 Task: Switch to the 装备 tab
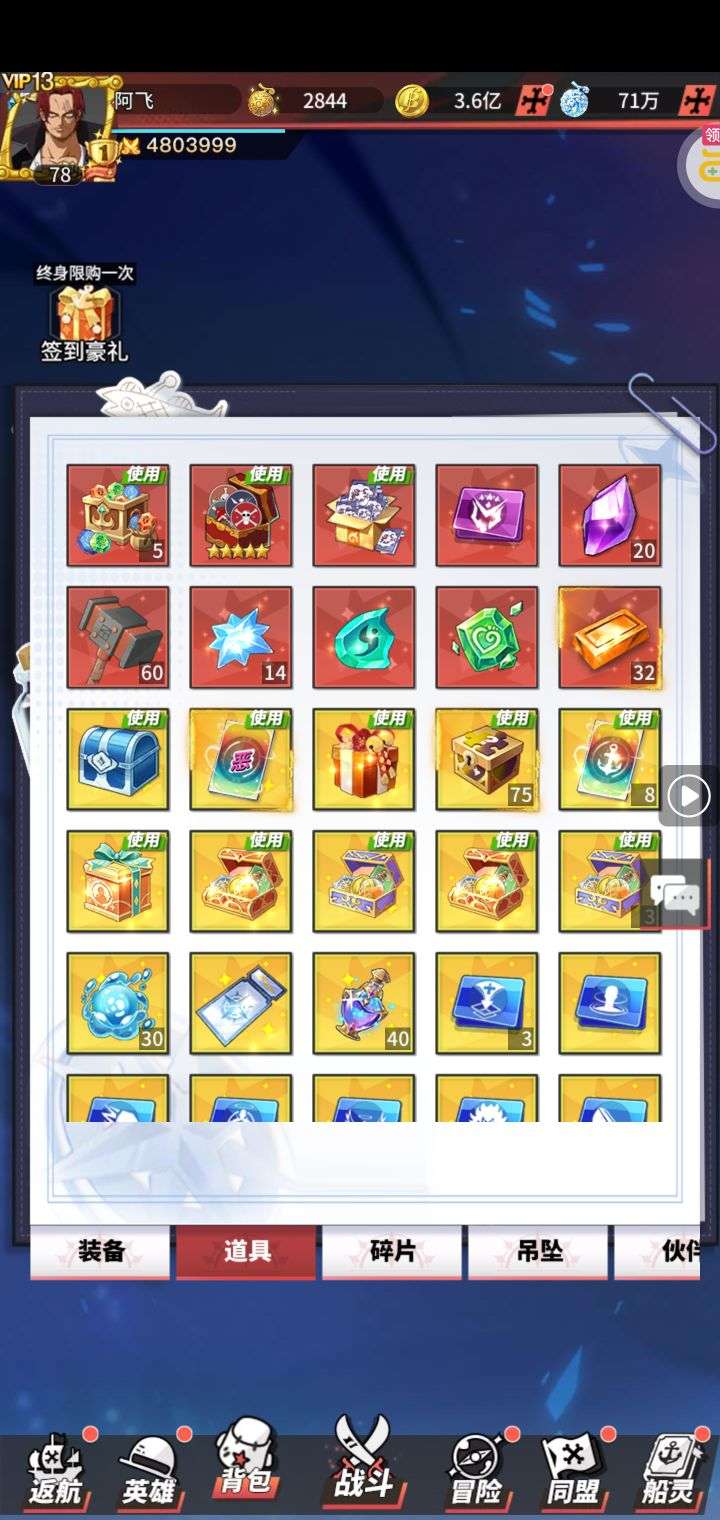click(x=100, y=1251)
